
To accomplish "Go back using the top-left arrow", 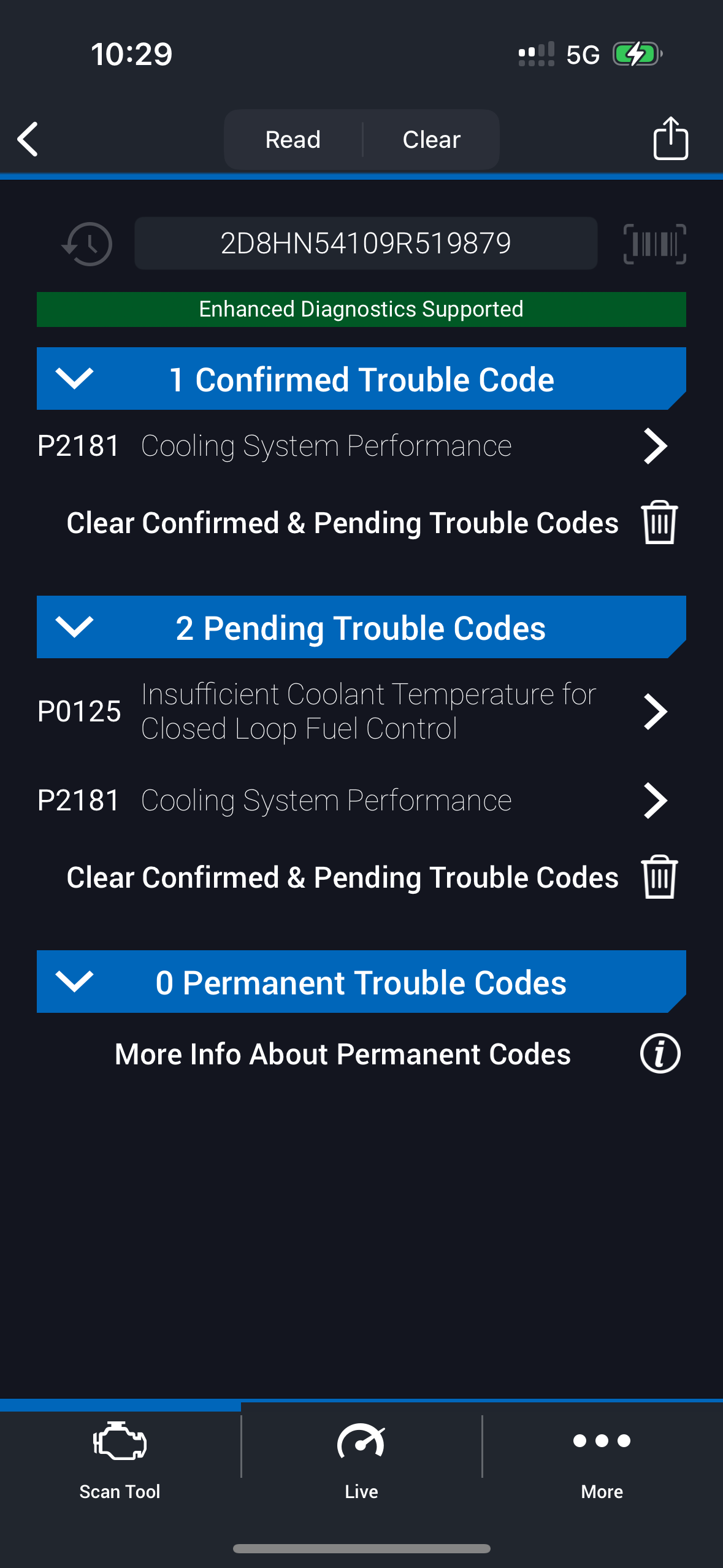I will tap(28, 139).
